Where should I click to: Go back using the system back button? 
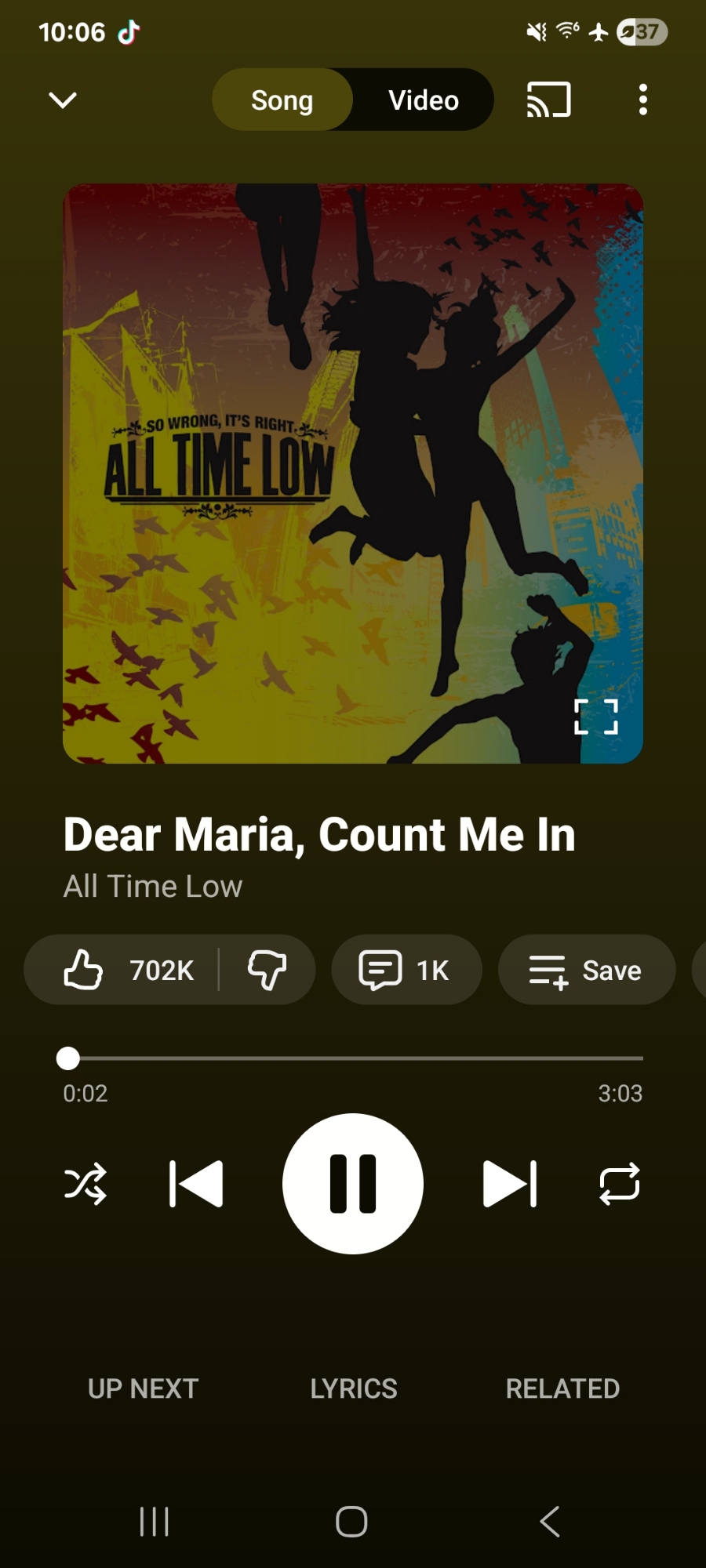pyautogui.click(x=550, y=1522)
